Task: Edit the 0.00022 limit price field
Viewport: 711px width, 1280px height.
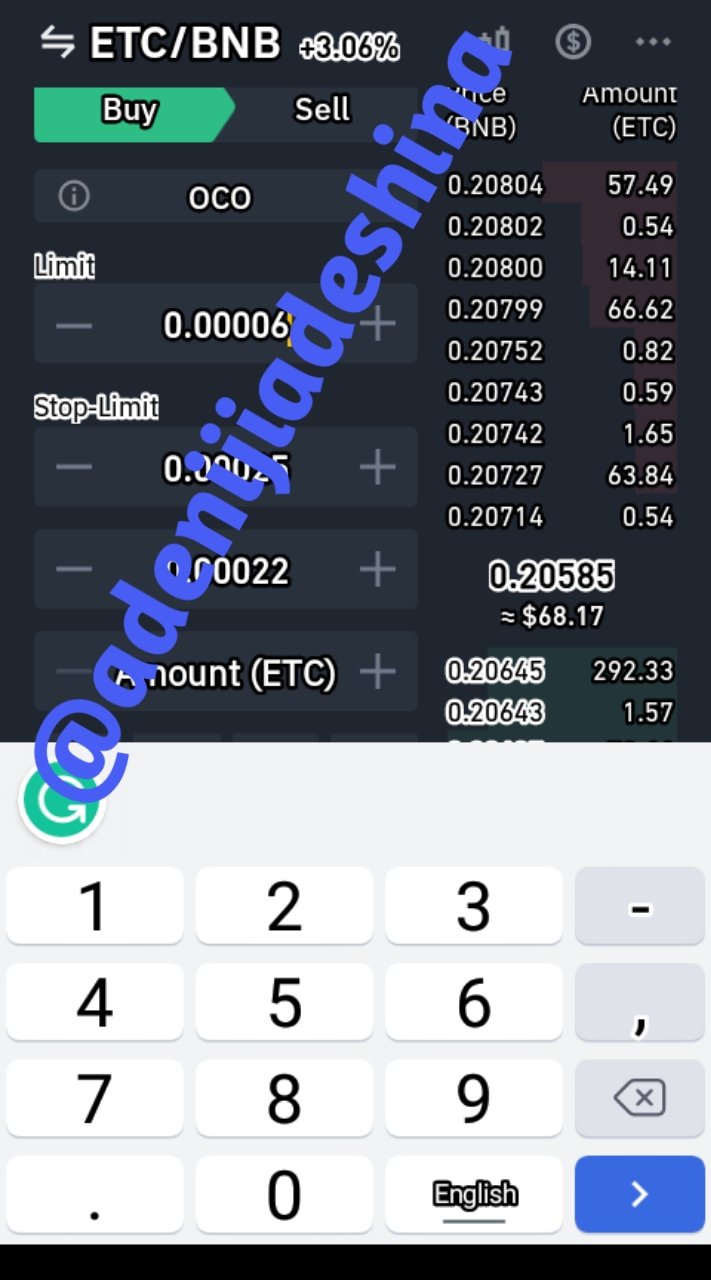Action: pyautogui.click(x=226, y=570)
